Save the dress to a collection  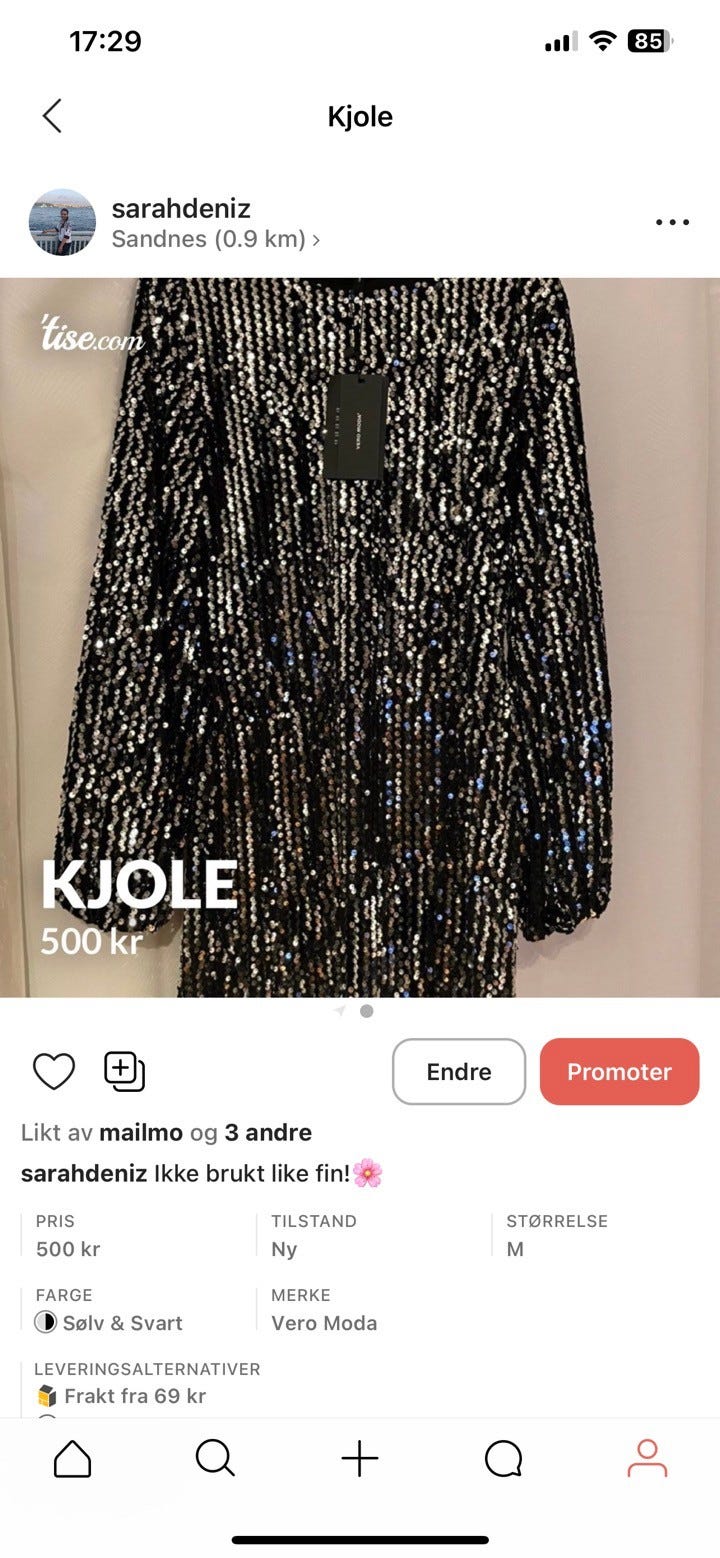click(122, 1071)
